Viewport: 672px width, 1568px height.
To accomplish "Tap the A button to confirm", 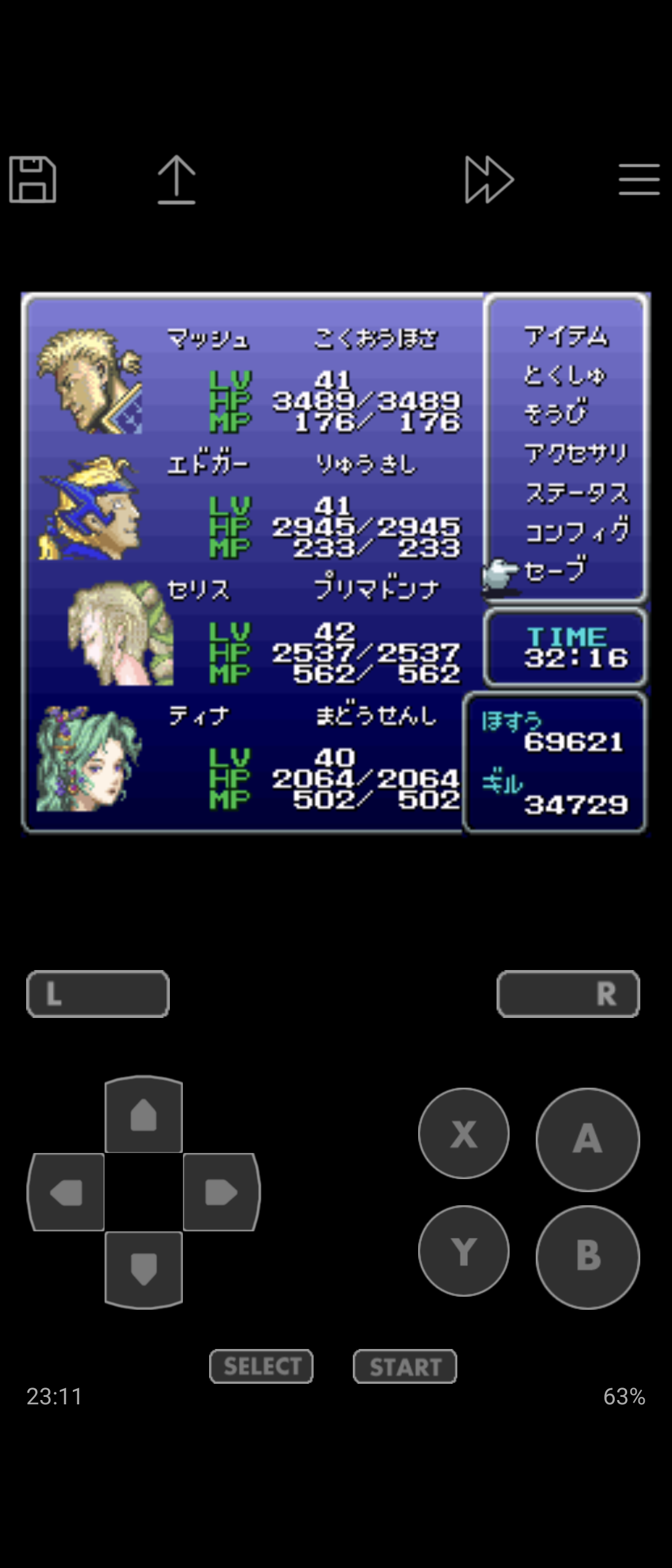I will point(587,1139).
